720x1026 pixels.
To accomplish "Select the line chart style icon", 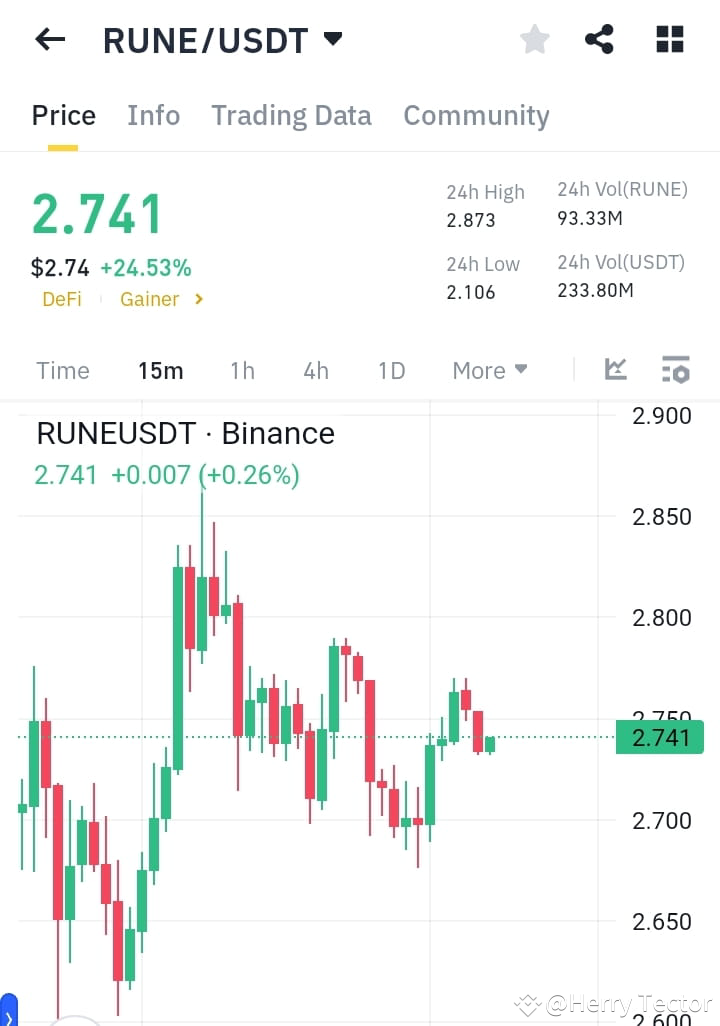I will tap(615, 369).
